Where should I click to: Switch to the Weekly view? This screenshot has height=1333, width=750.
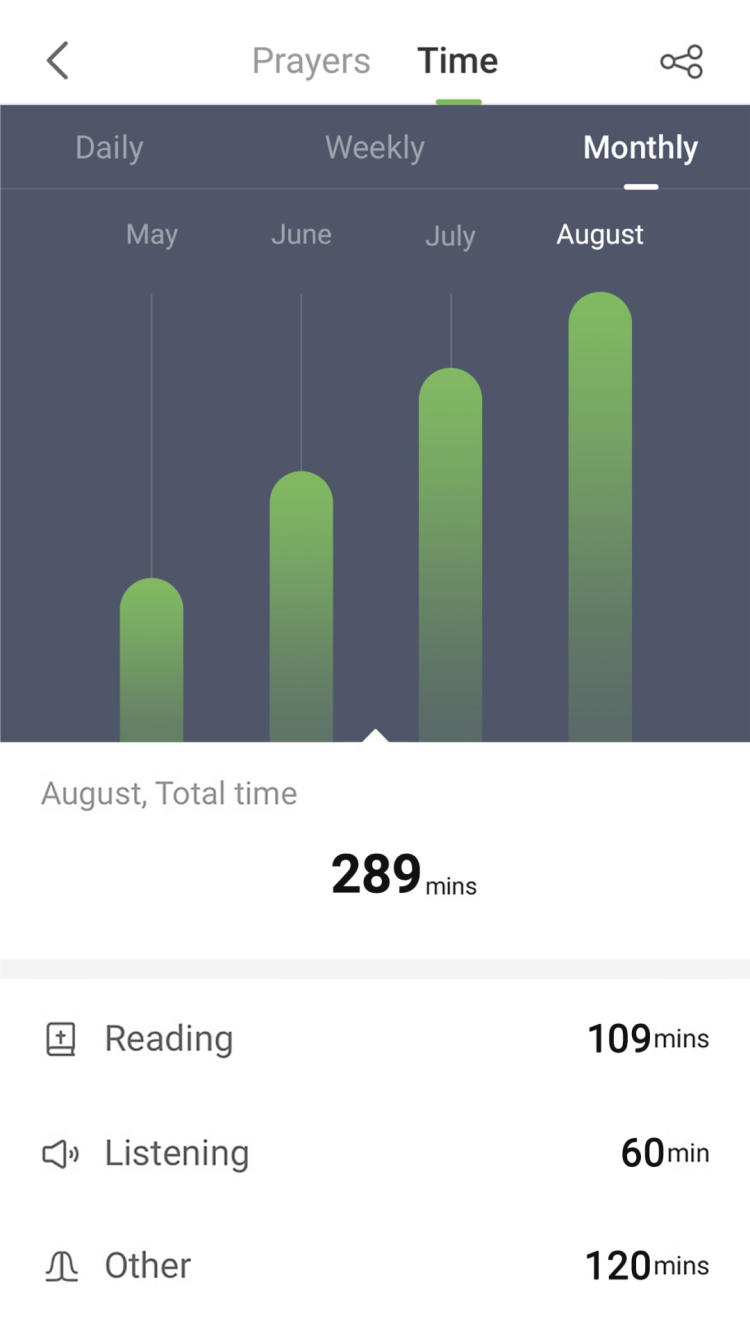(375, 148)
